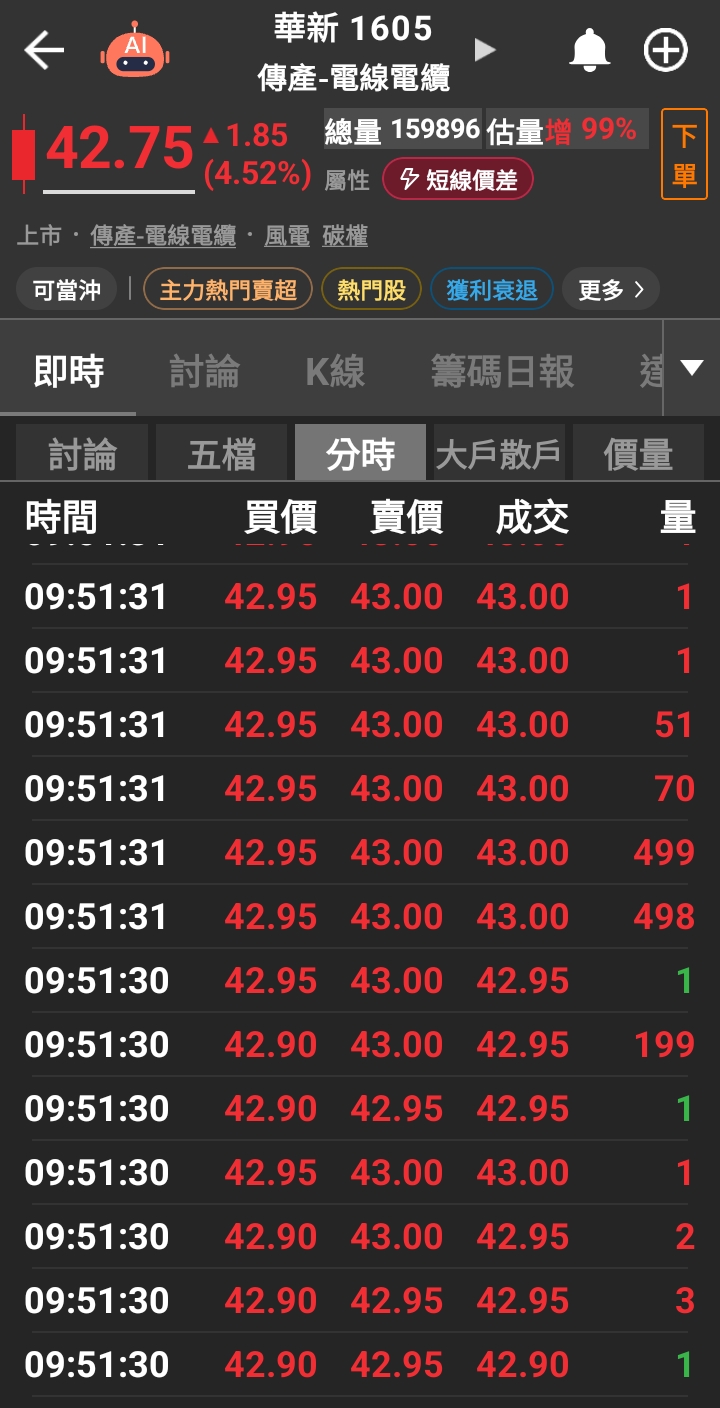Switch to the 大戶散戶 sub-tab
This screenshot has height=1408, width=720.
tap(499, 453)
